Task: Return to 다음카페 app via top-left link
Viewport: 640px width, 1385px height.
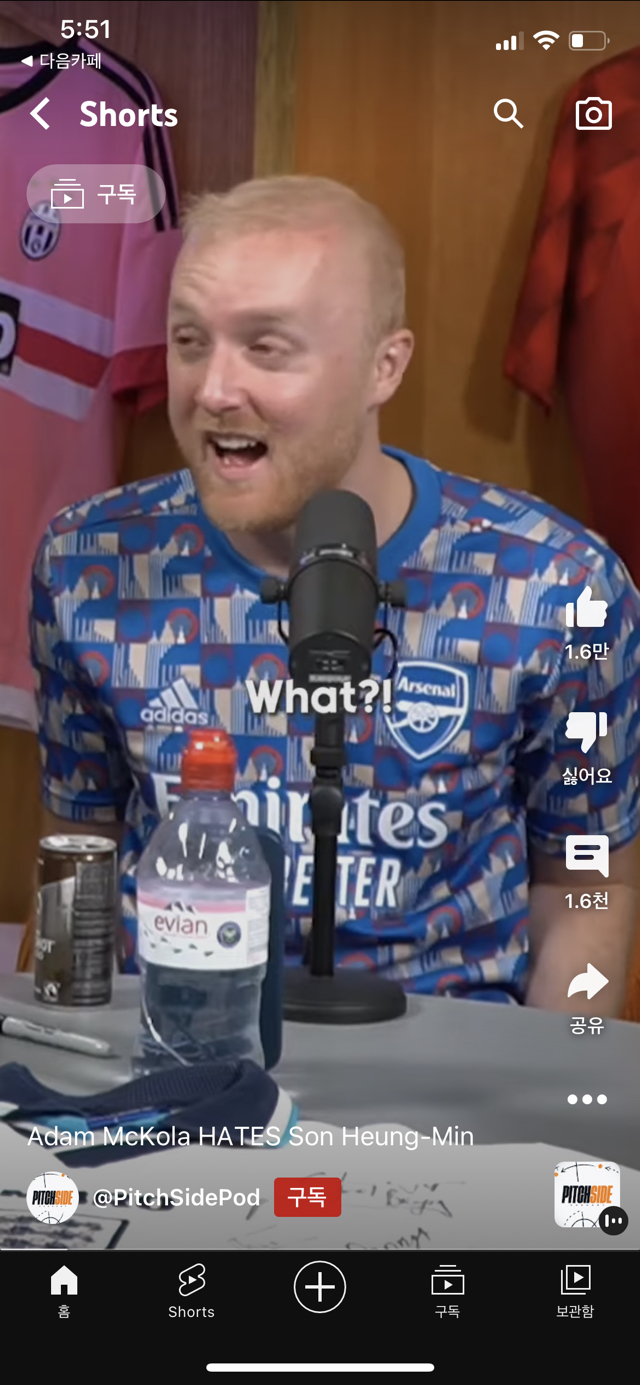Action: (x=62, y=61)
